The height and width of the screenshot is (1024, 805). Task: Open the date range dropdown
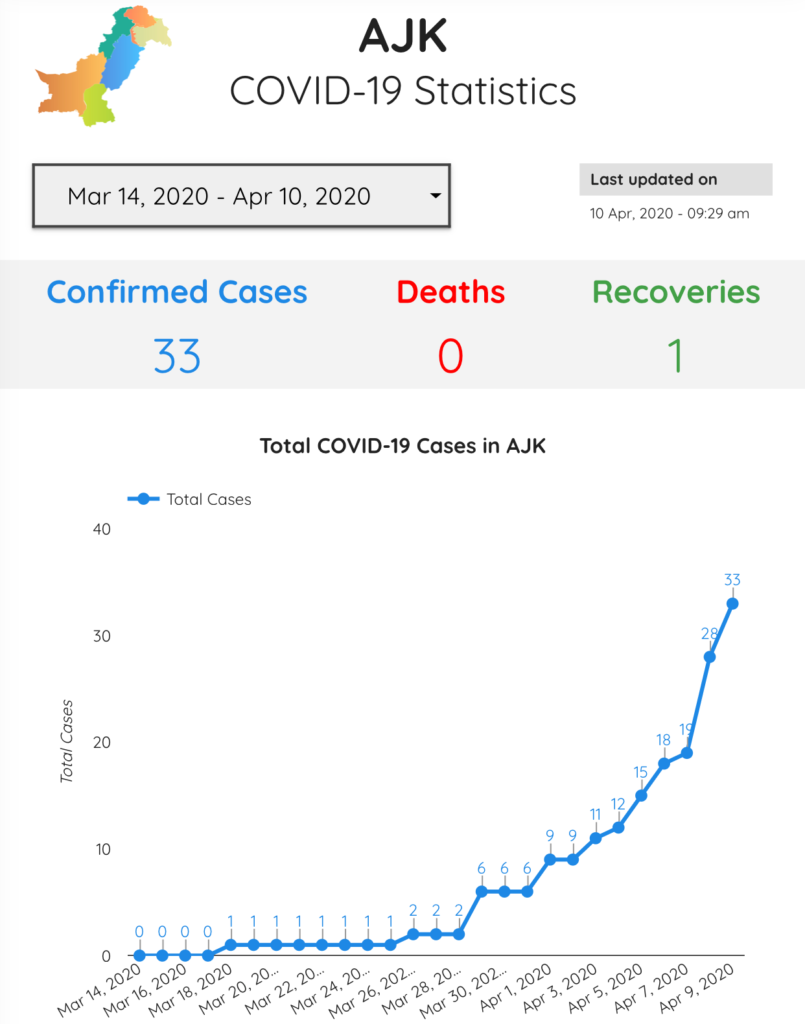(241, 196)
